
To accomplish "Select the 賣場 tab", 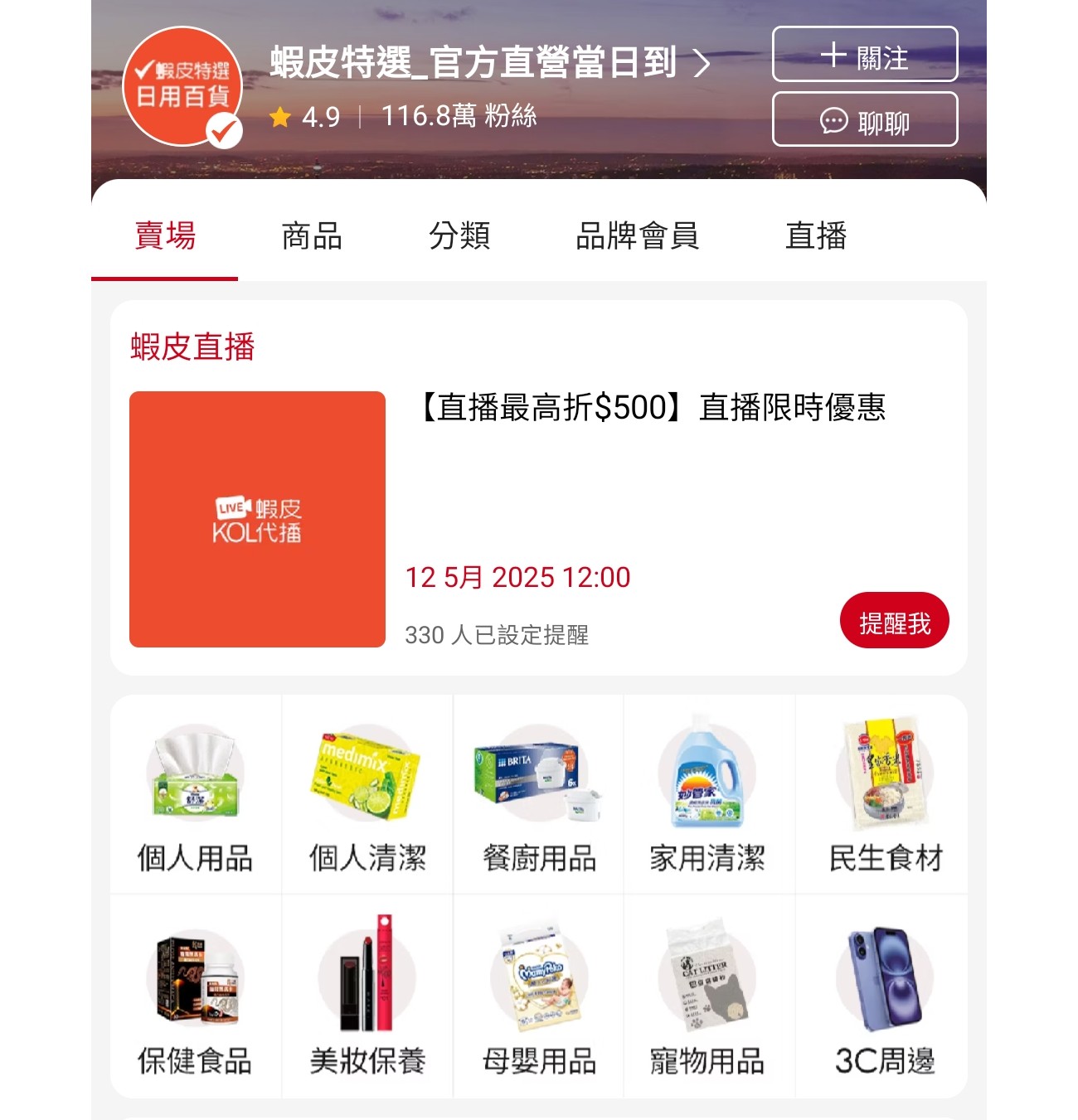I will [165, 236].
